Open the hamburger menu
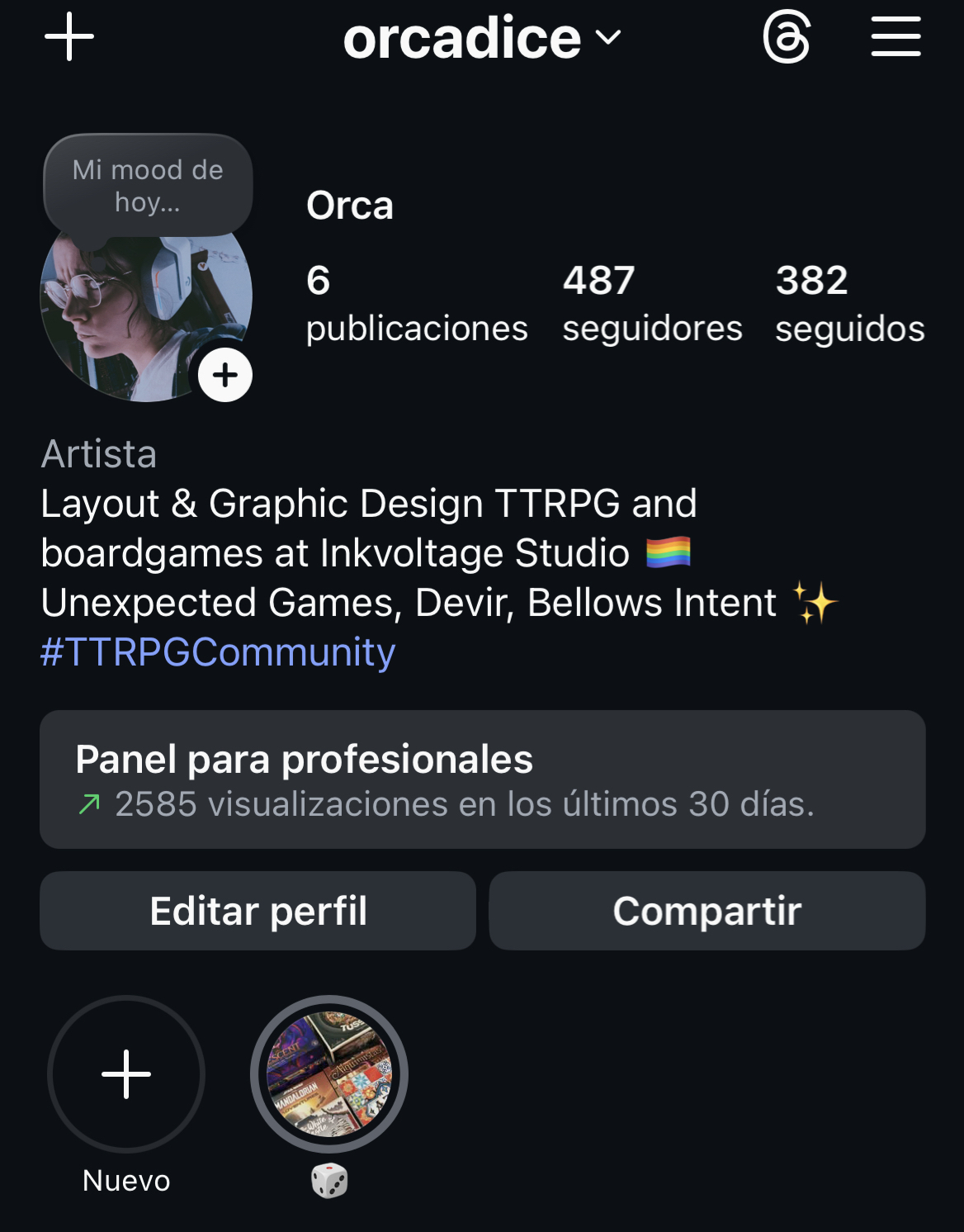The width and height of the screenshot is (964, 1232). (x=895, y=37)
